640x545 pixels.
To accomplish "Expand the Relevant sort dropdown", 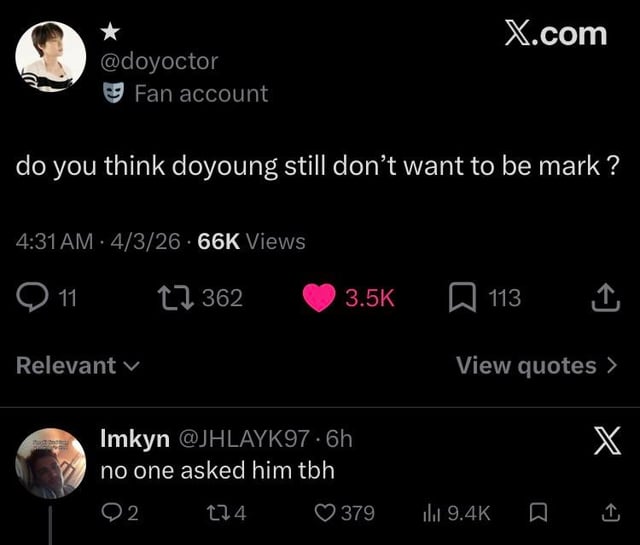I will pos(77,366).
